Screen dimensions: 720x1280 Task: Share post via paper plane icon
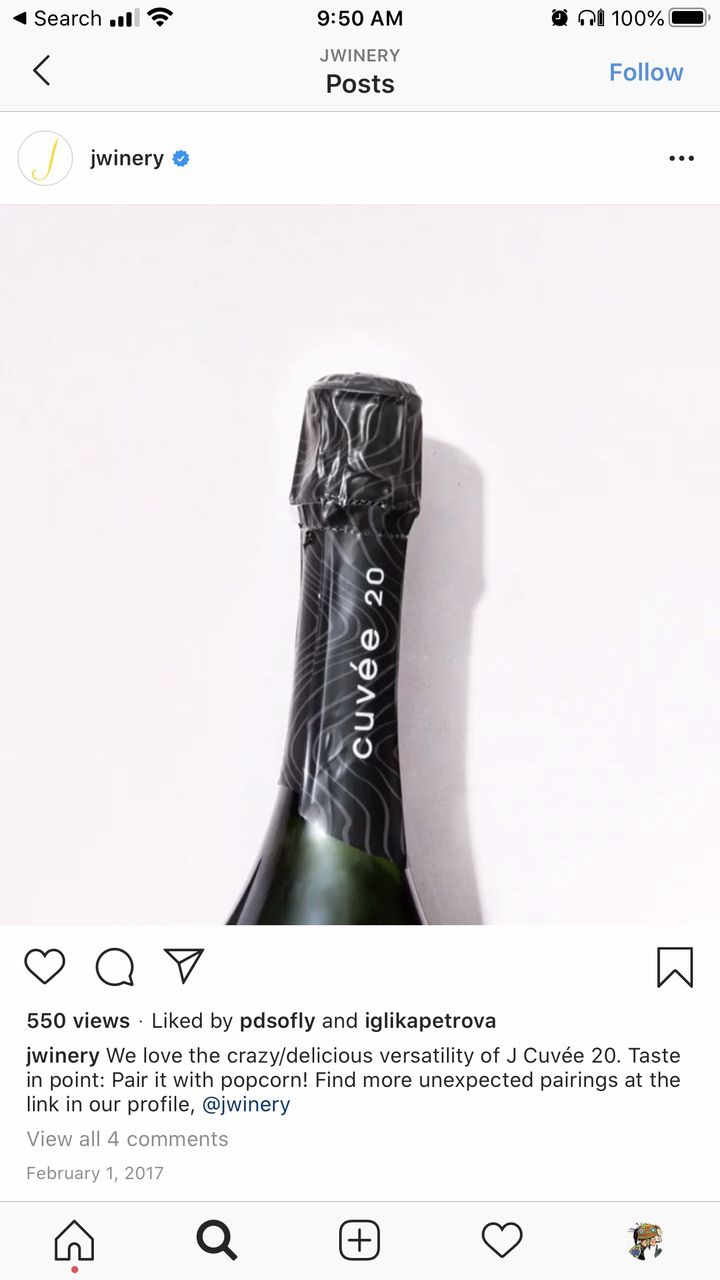tap(184, 965)
